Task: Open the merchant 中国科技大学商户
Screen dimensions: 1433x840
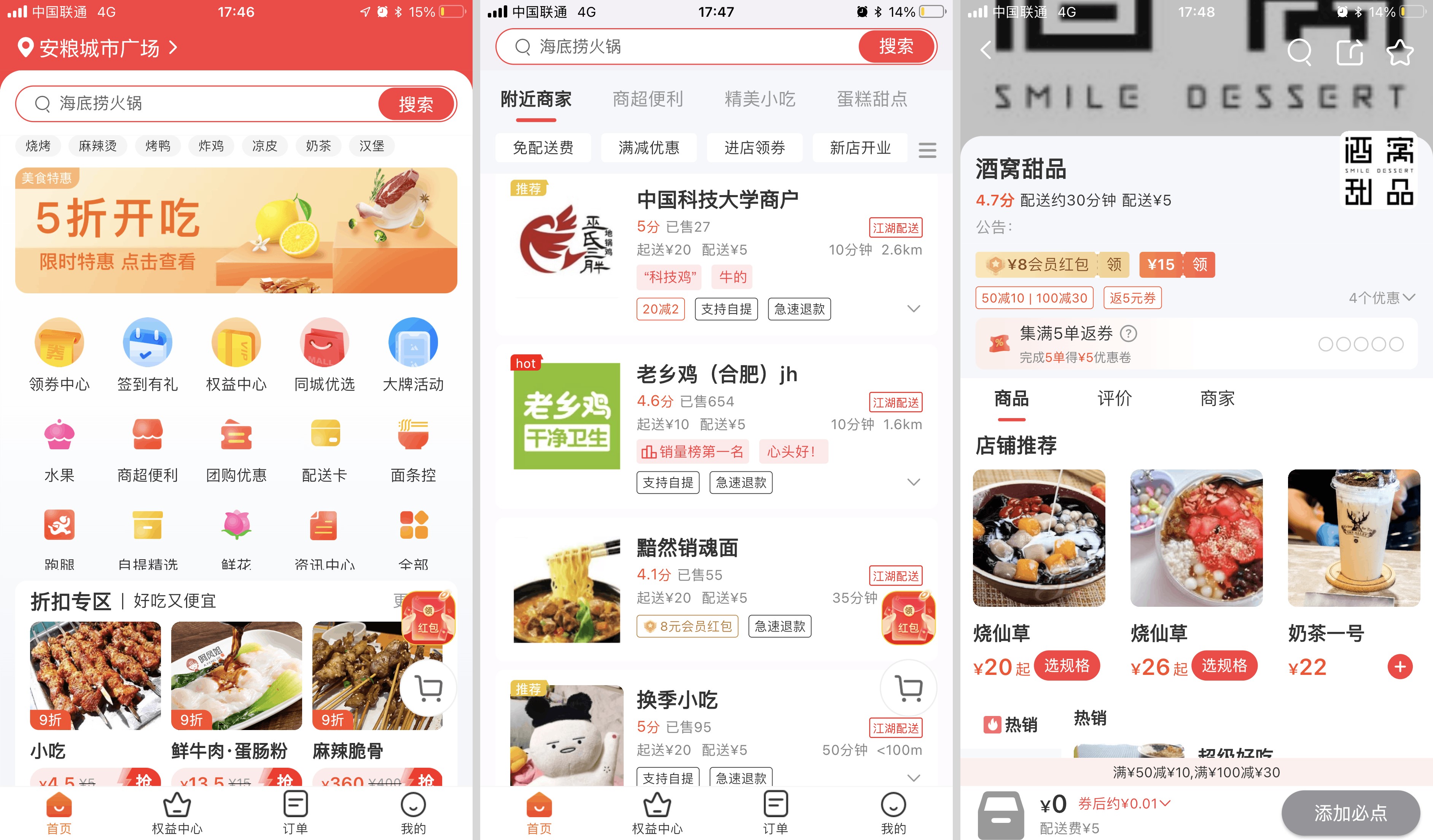Action: click(x=717, y=200)
